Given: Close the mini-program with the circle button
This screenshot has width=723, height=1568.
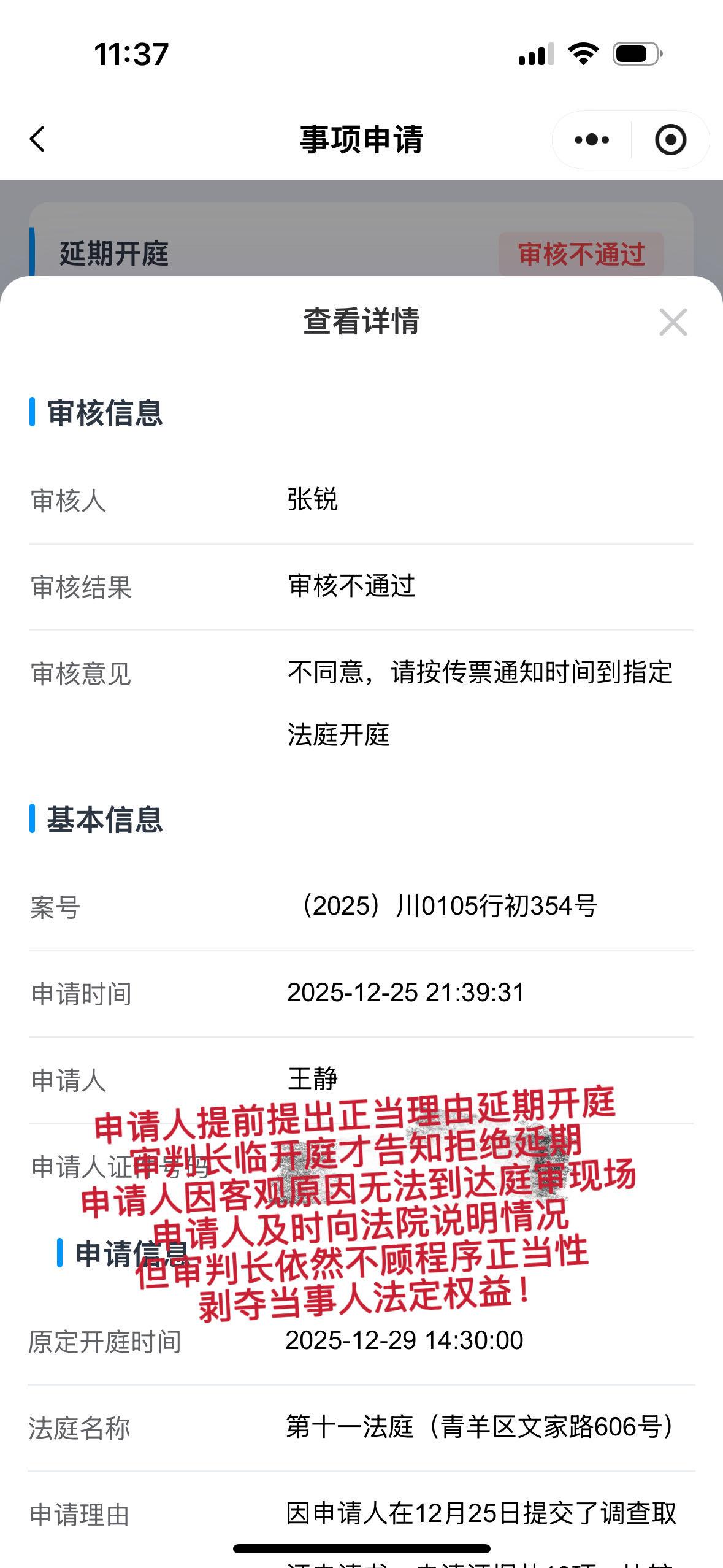Looking at the screenshot, I should coord(670,140).
